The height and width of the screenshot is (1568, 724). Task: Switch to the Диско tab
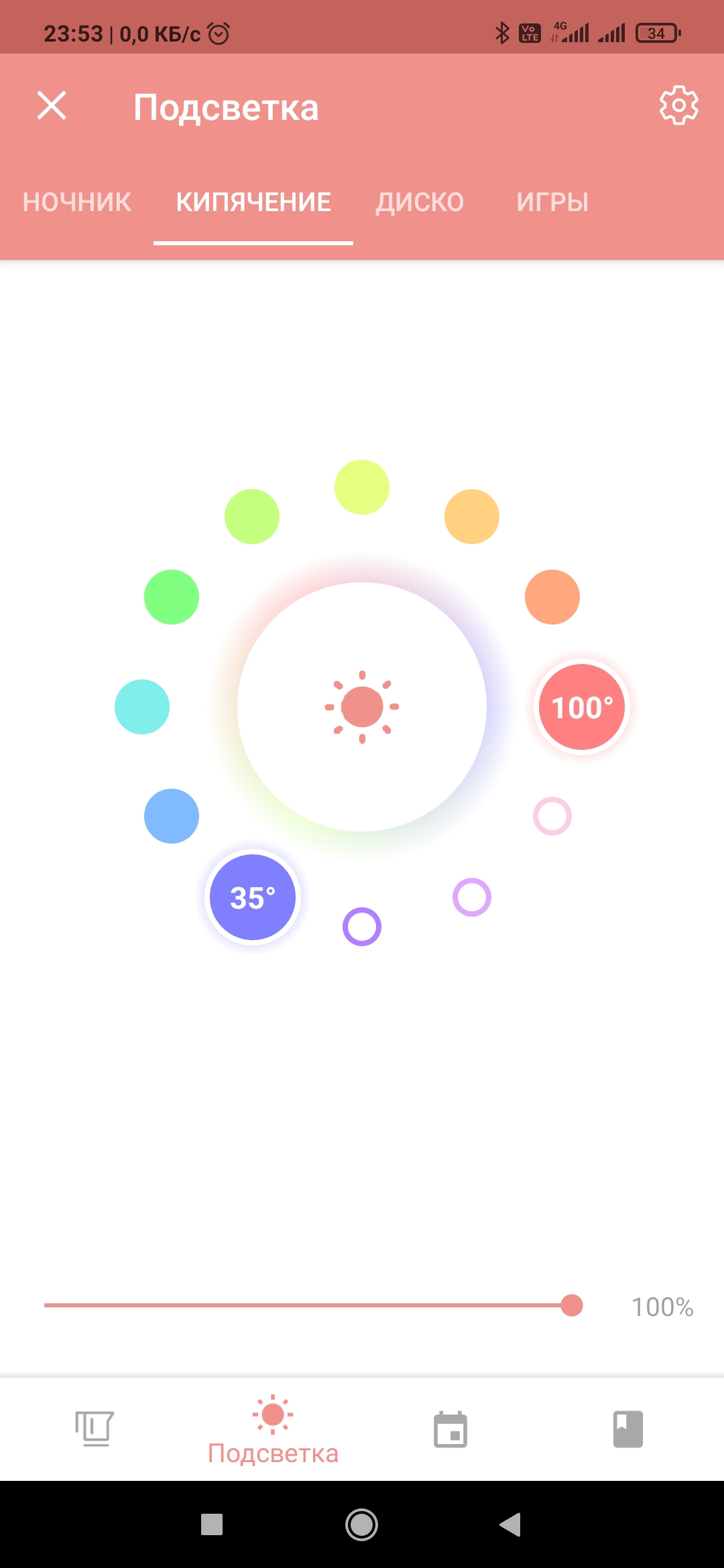click(420, 202)
